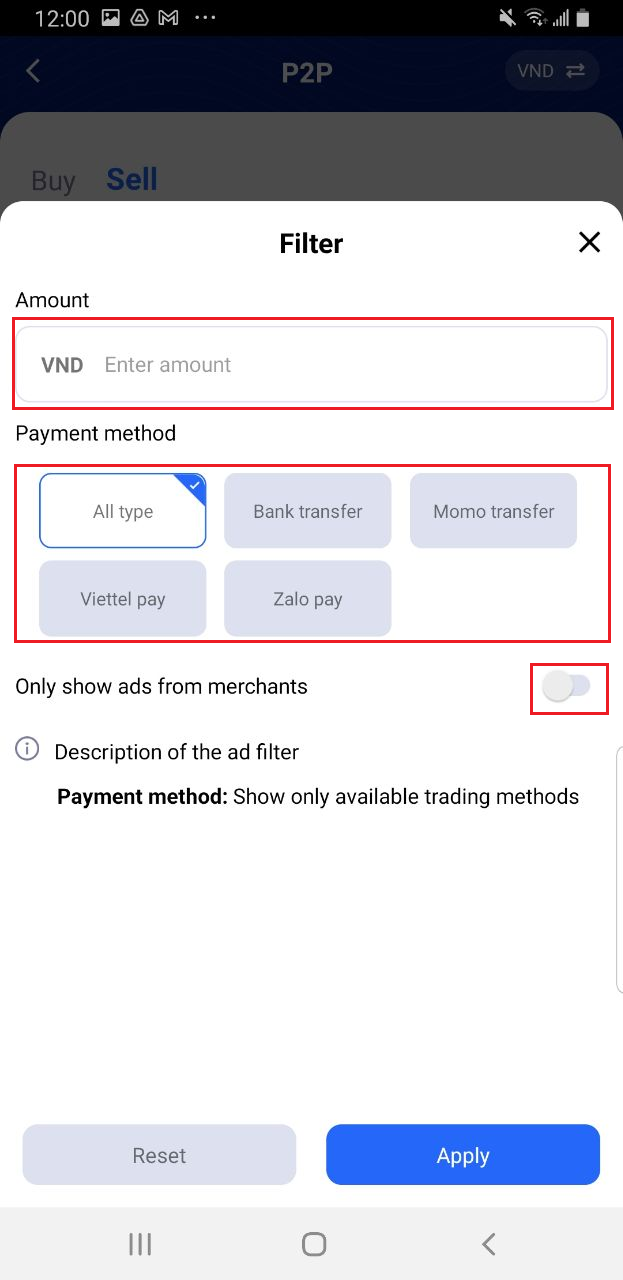Enable only show ads from merchants
Screen dimensions: 623x1280
[x=567, y=686]
